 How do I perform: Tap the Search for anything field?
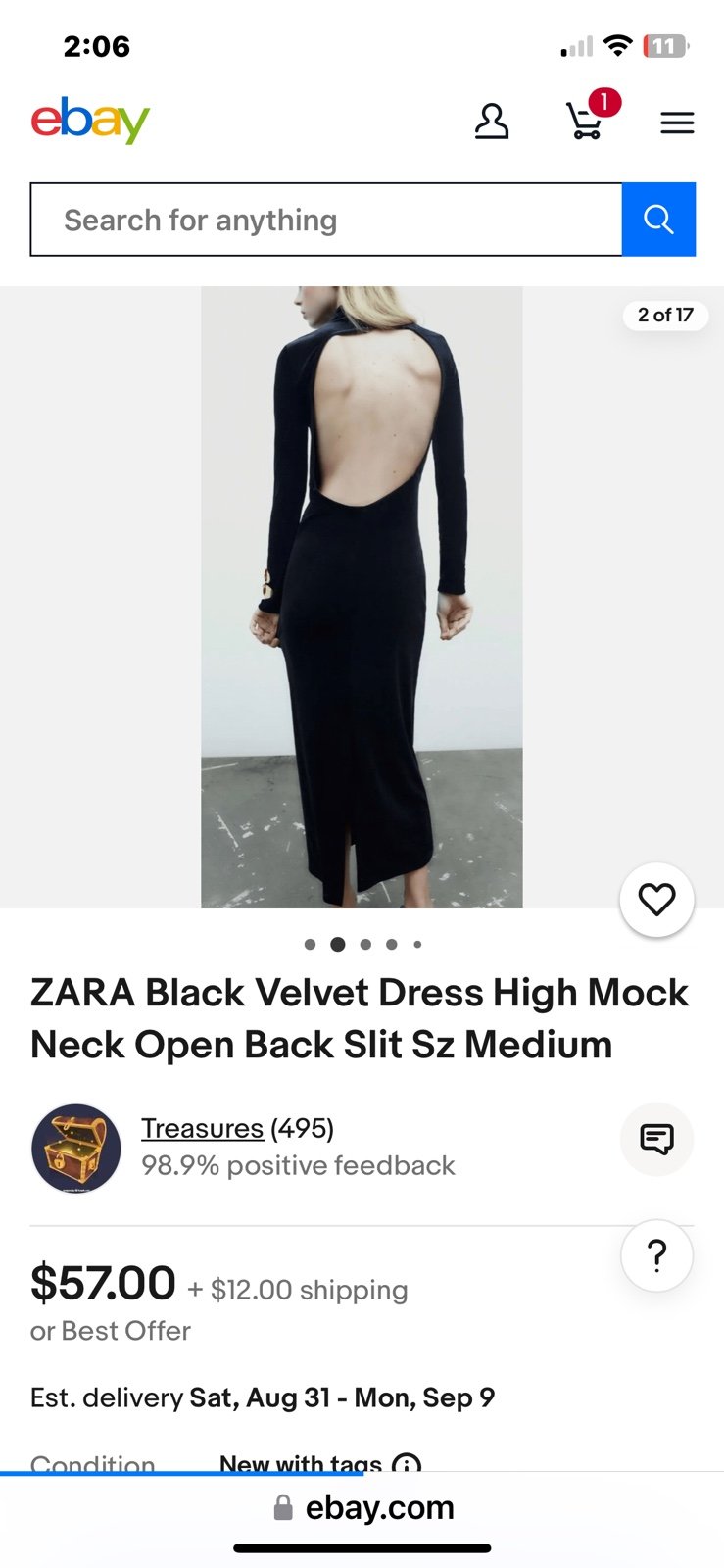click(x=326, y=220)
